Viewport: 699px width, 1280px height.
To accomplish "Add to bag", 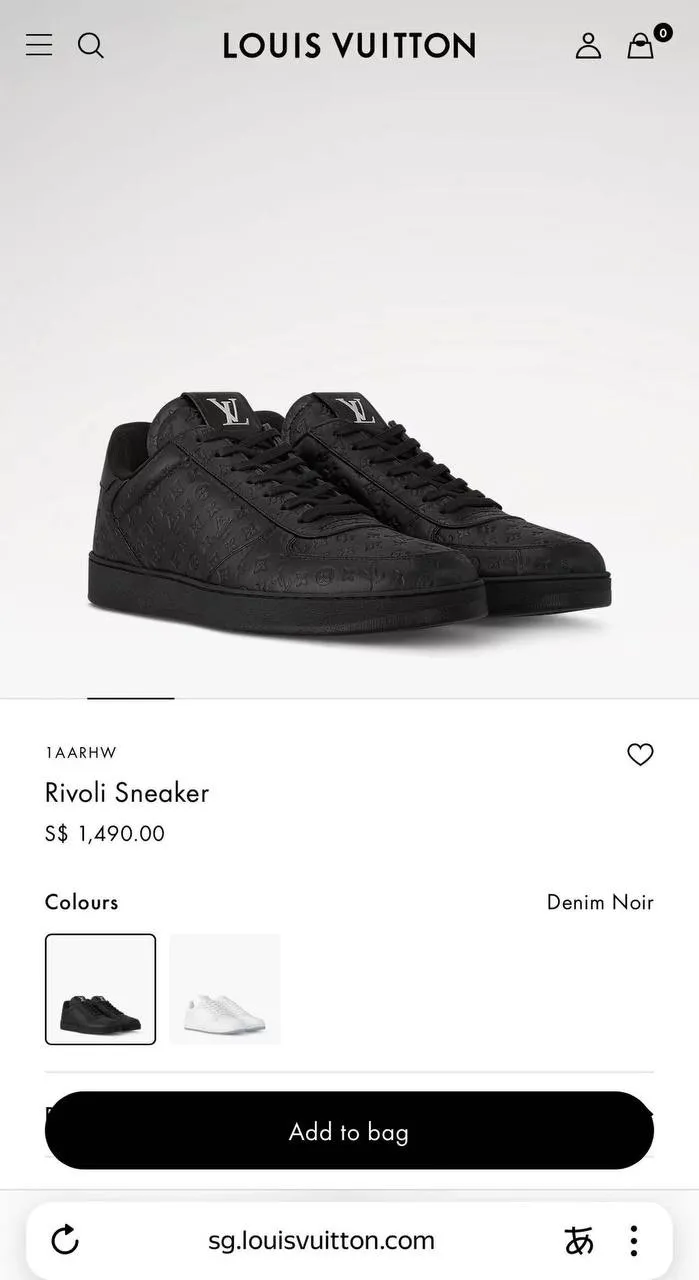I will [349, 1131].
